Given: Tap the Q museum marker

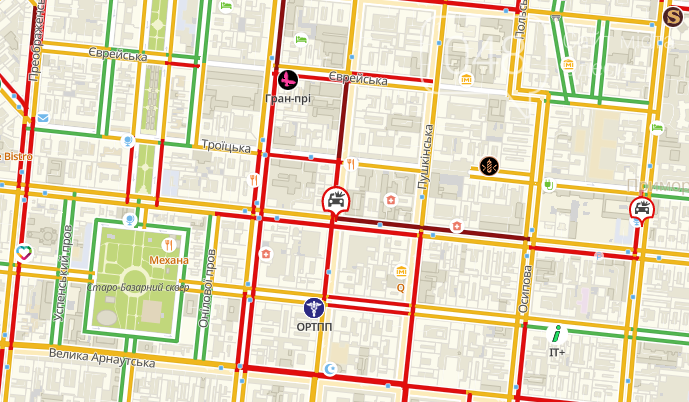Looking at the screenshot, I should click(401, 271).
